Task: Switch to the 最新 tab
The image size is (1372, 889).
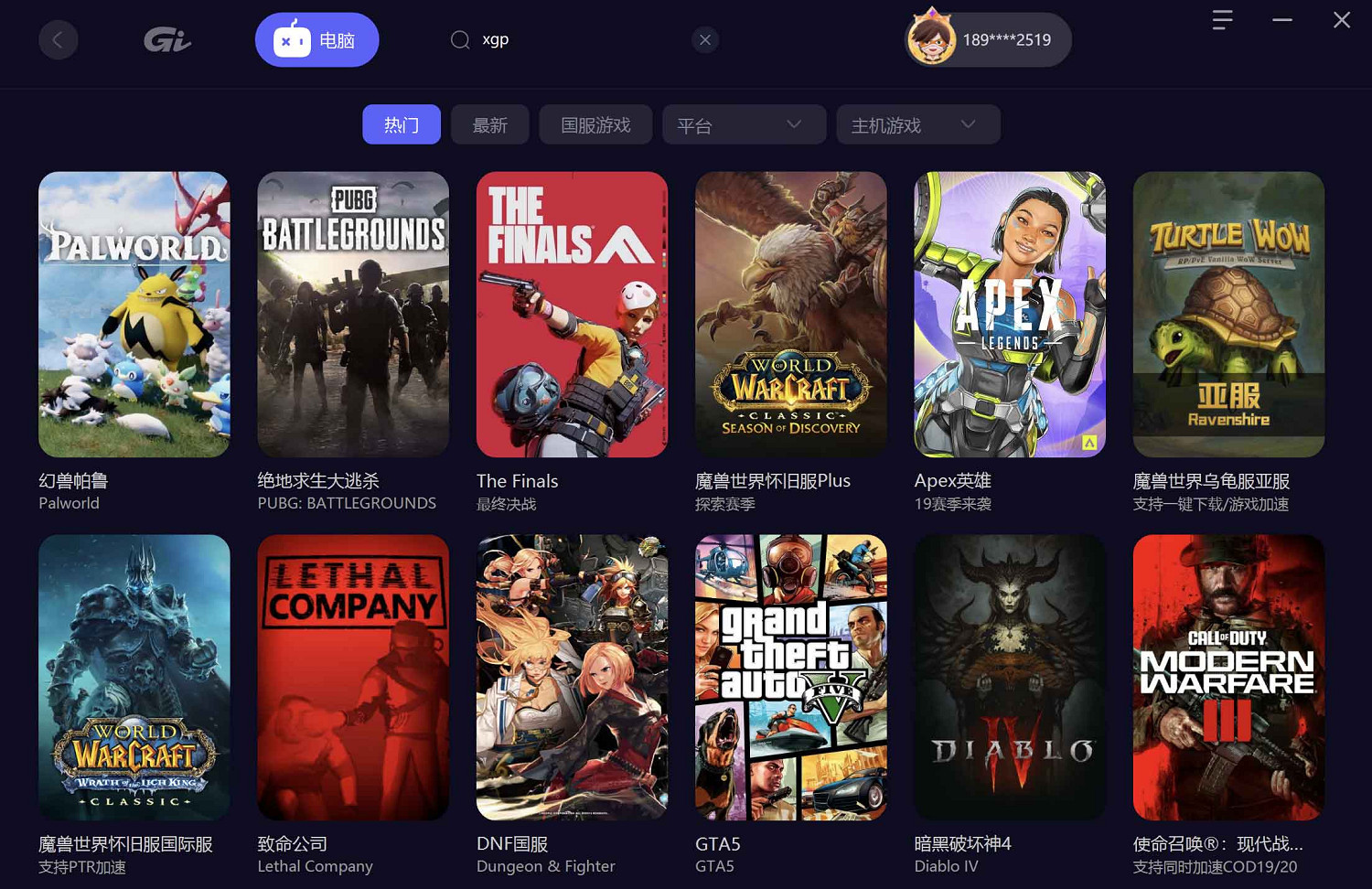Action: click(x=489, y=125)
